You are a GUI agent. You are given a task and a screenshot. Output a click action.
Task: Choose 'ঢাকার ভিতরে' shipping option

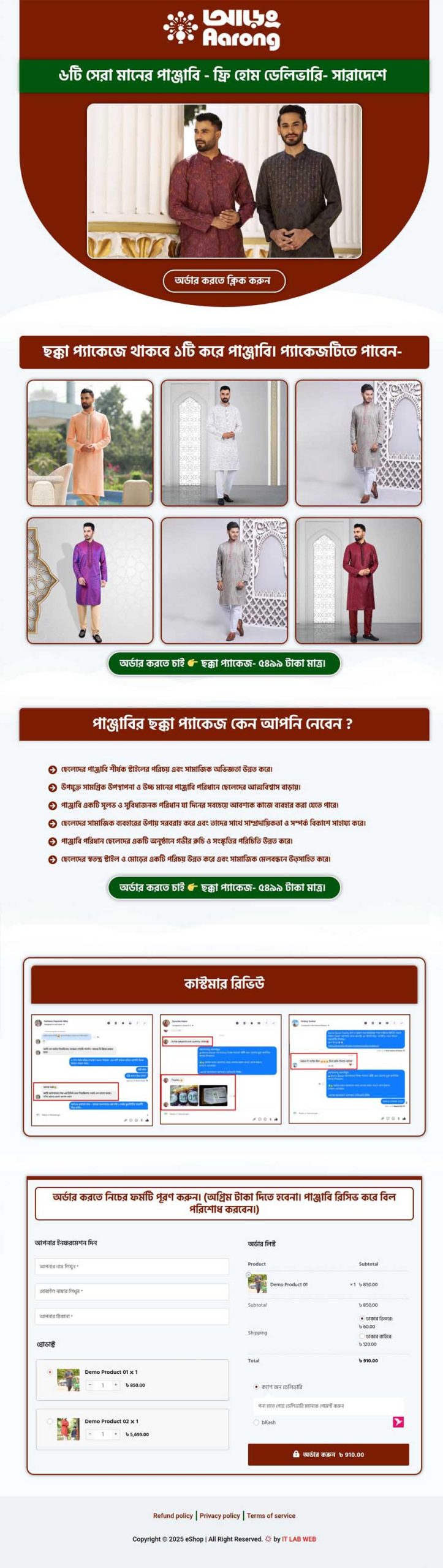(x=362, y=1318)
